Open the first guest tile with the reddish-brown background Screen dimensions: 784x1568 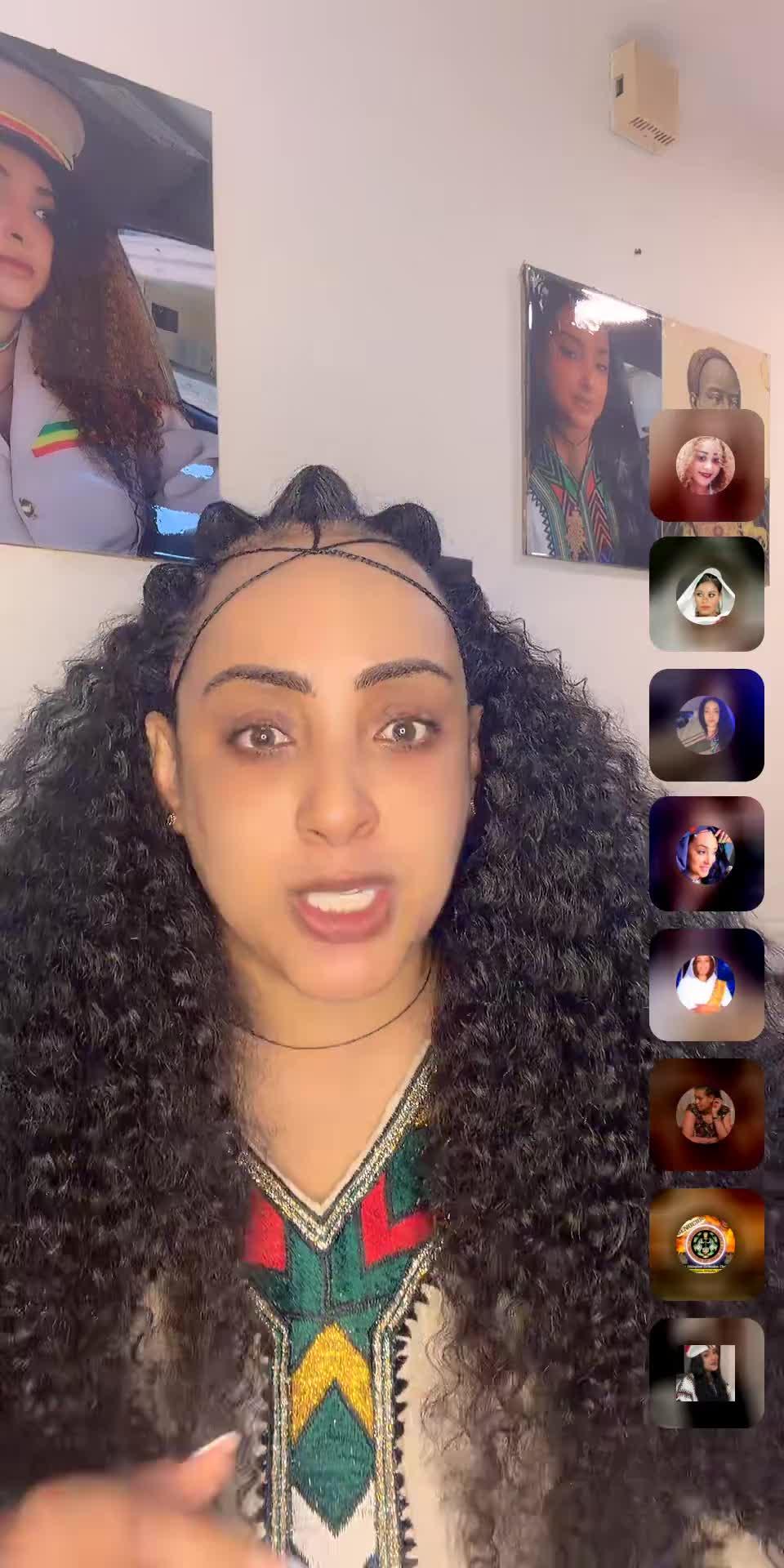point(706,465)
